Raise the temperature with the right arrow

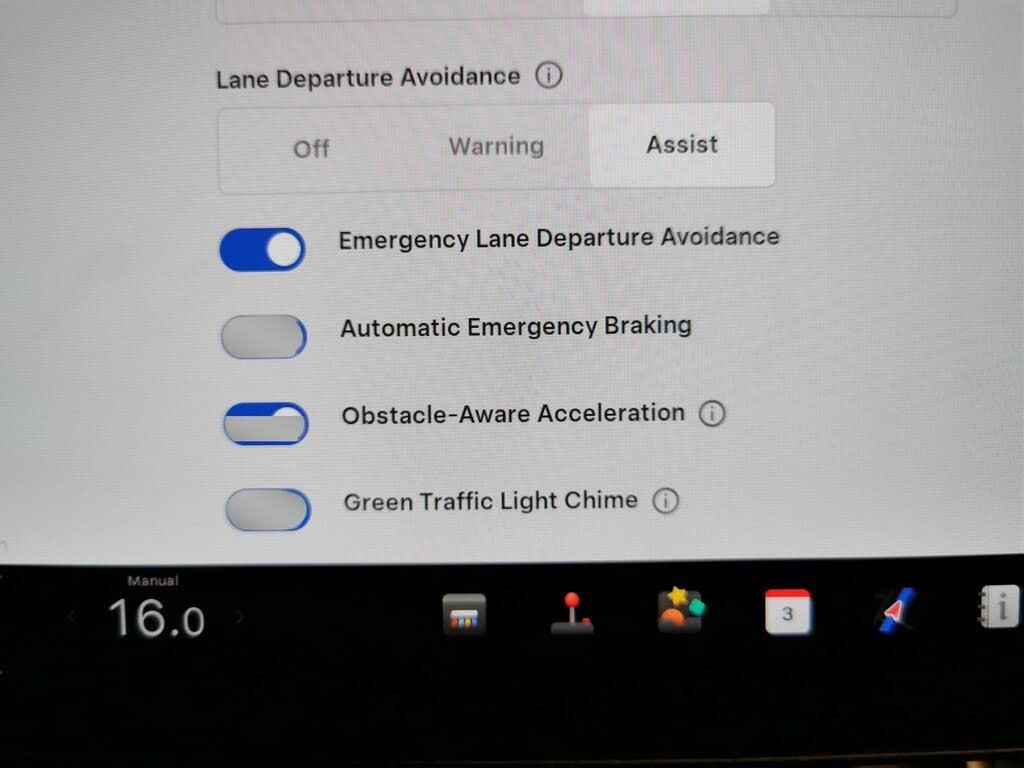[239, 617]
